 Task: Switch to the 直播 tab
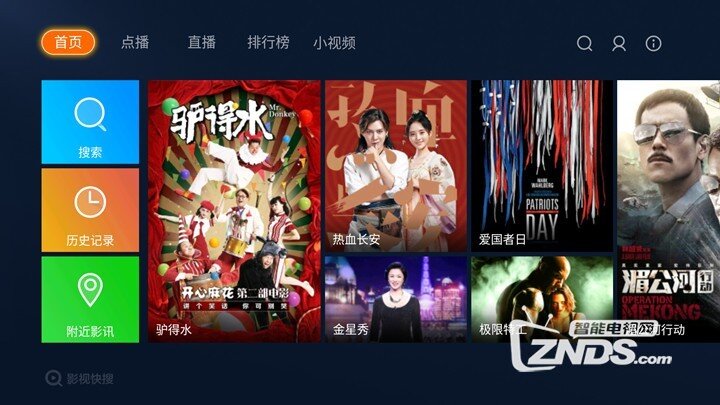pos(201,42)
